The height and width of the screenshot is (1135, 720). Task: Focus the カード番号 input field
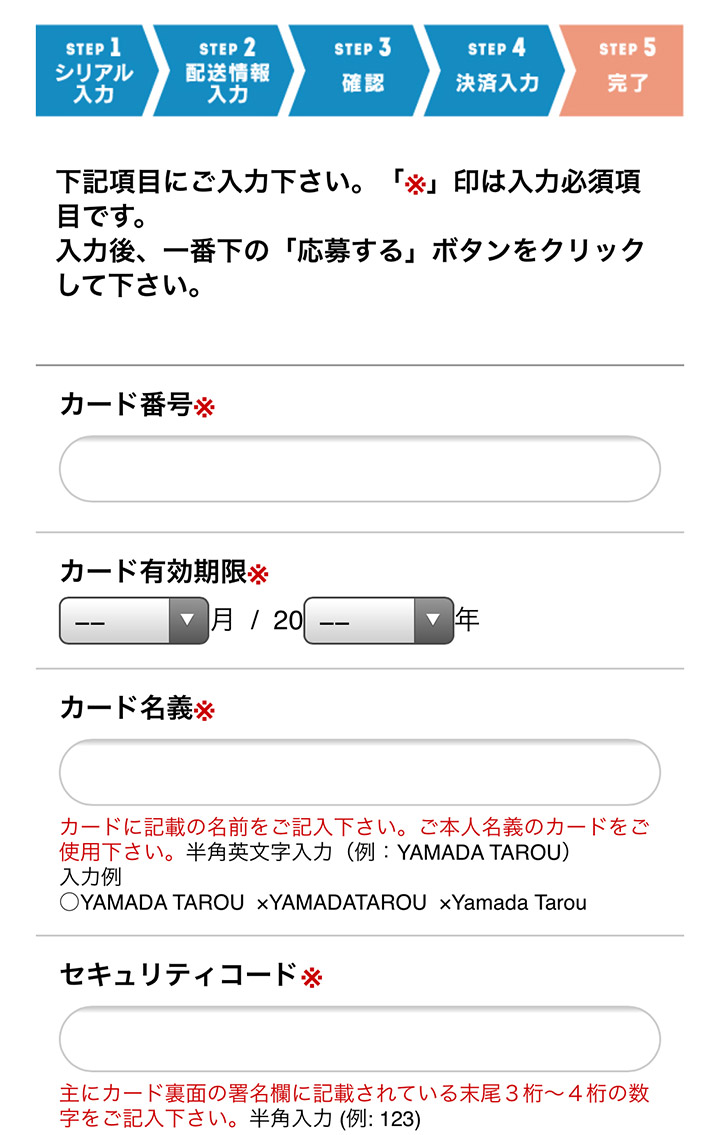[360, 469]
